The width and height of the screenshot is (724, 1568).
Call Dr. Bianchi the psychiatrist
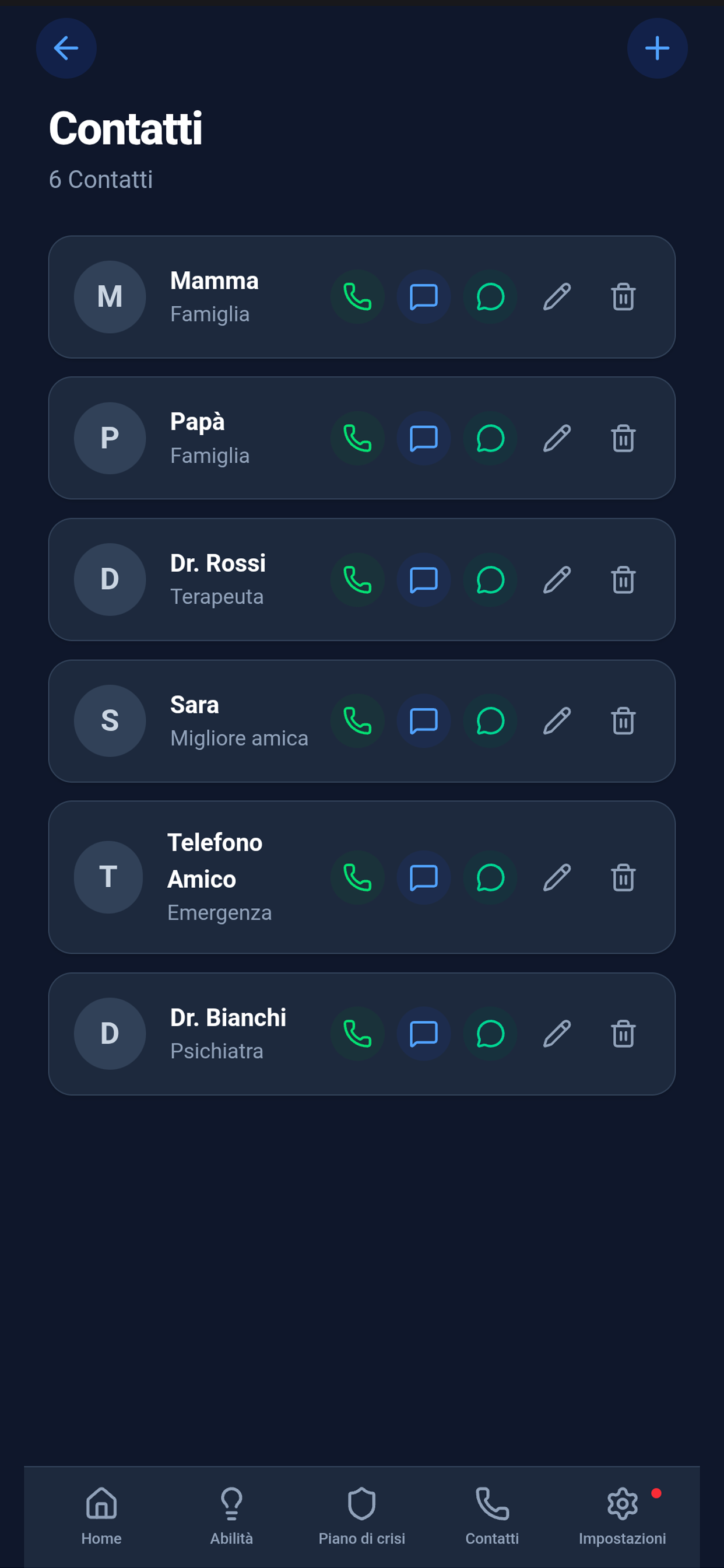(x=358, y=1033)
